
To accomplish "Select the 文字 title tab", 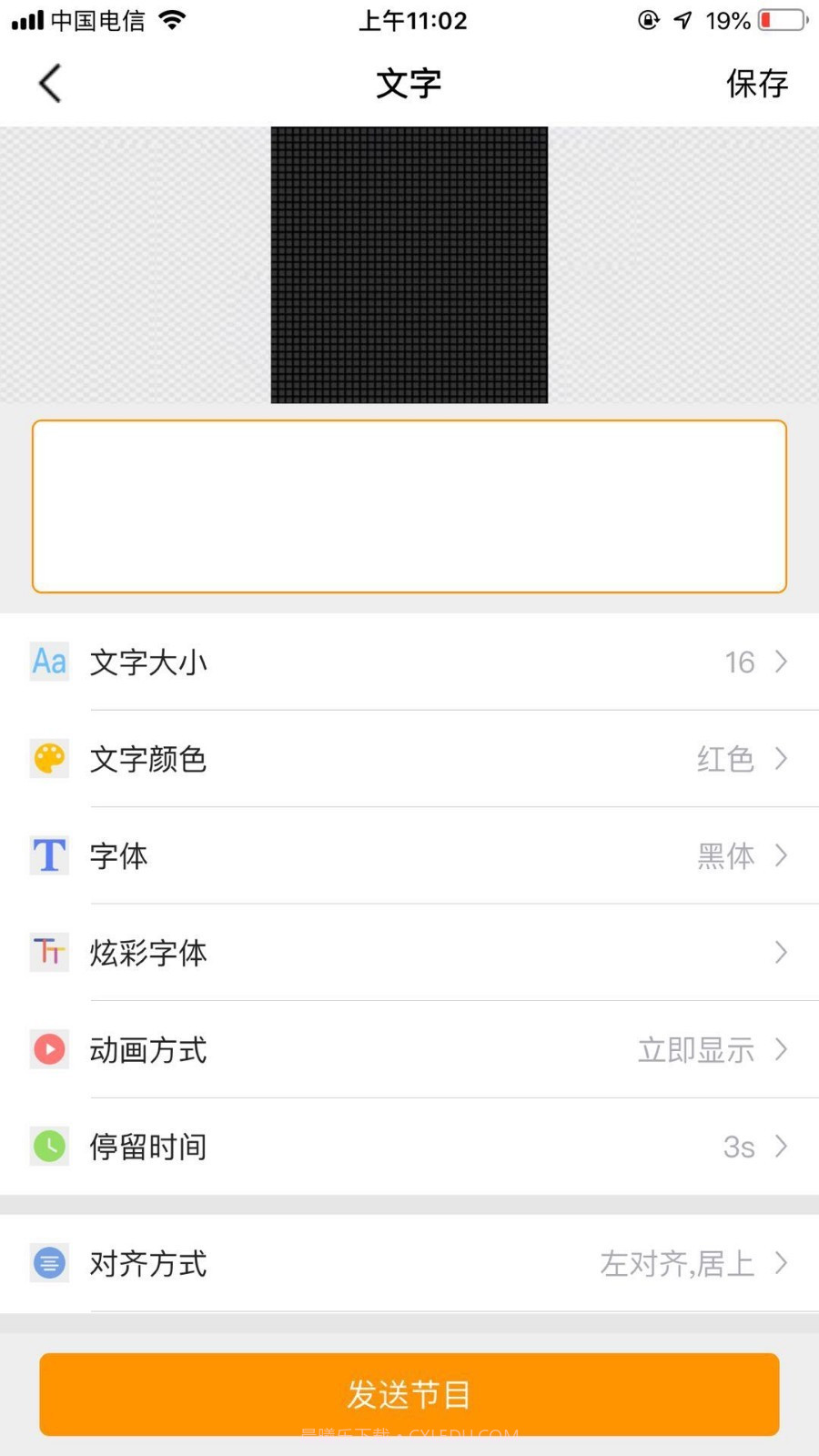I will pos(408,83).
